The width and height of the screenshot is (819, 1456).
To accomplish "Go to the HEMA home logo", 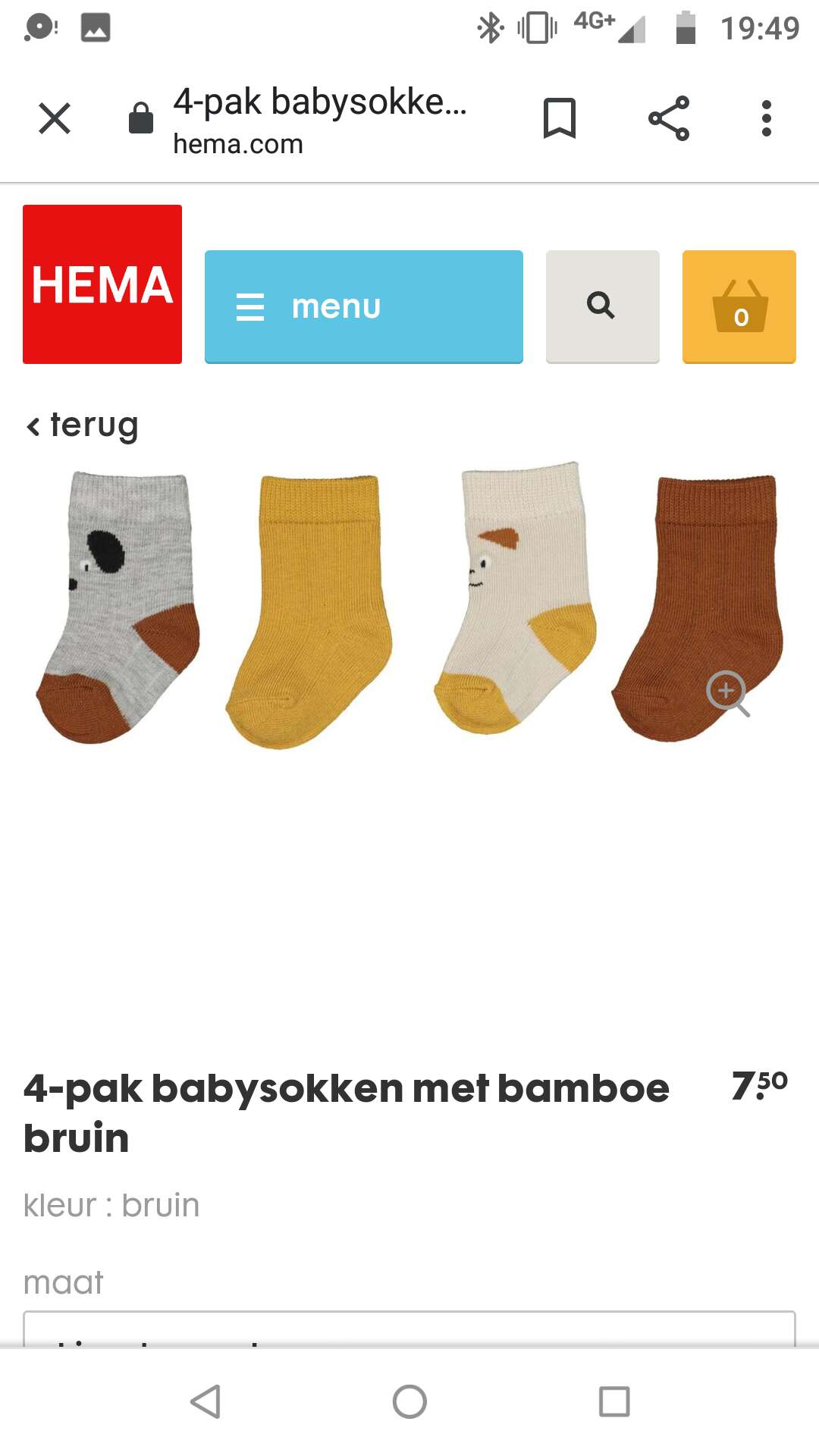I will 102,284.
